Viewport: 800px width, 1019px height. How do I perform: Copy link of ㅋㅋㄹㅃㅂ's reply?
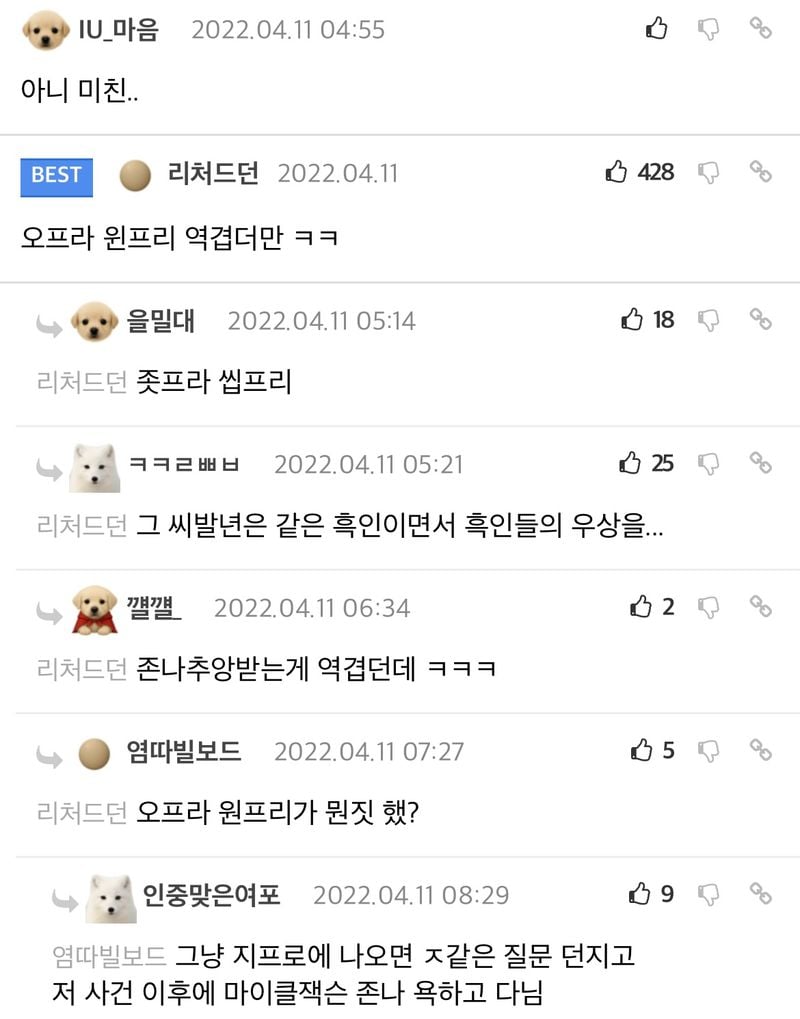[761, 463]
